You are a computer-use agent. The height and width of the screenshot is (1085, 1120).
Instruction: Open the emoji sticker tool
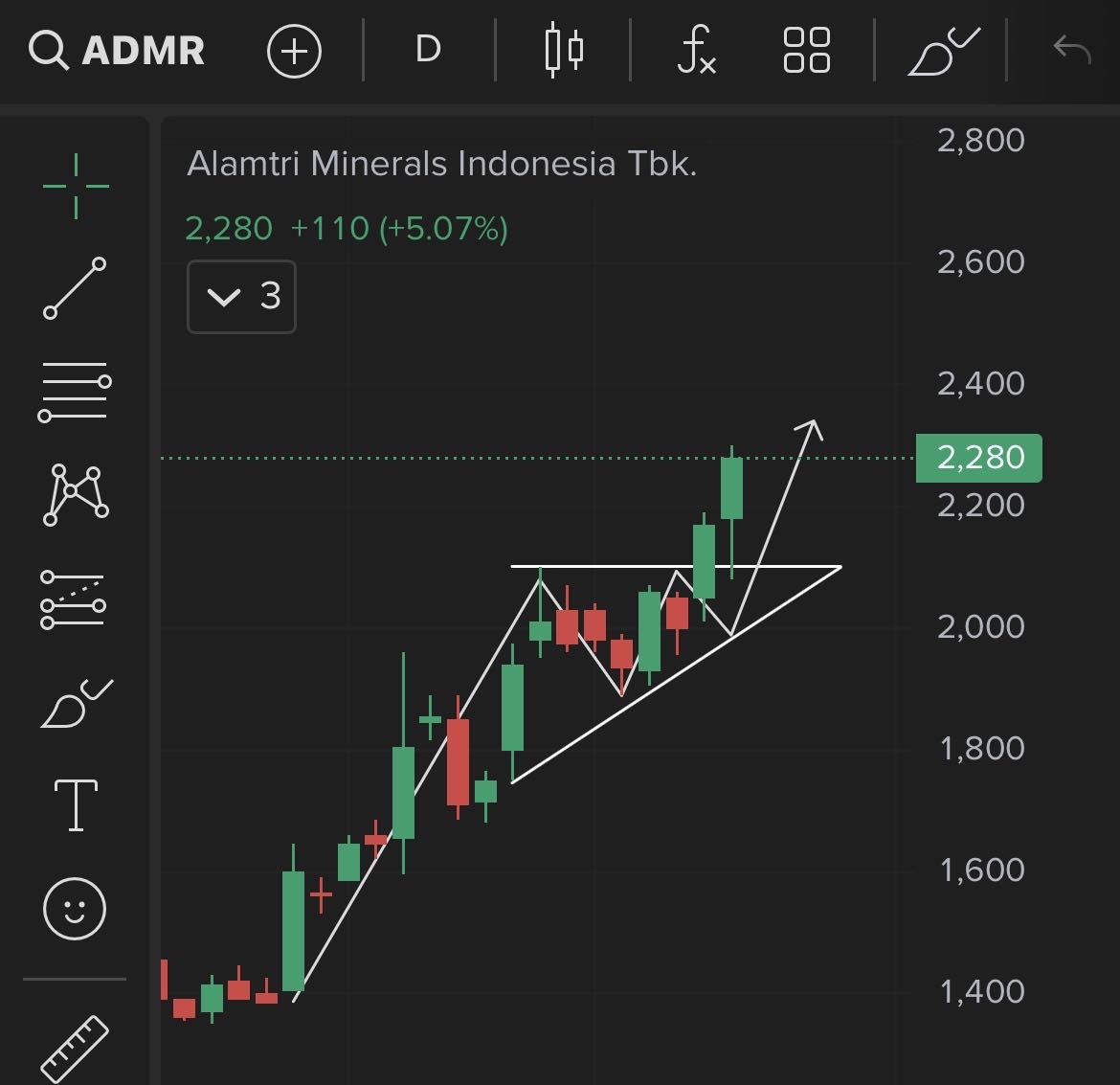[x=75, y=908]
